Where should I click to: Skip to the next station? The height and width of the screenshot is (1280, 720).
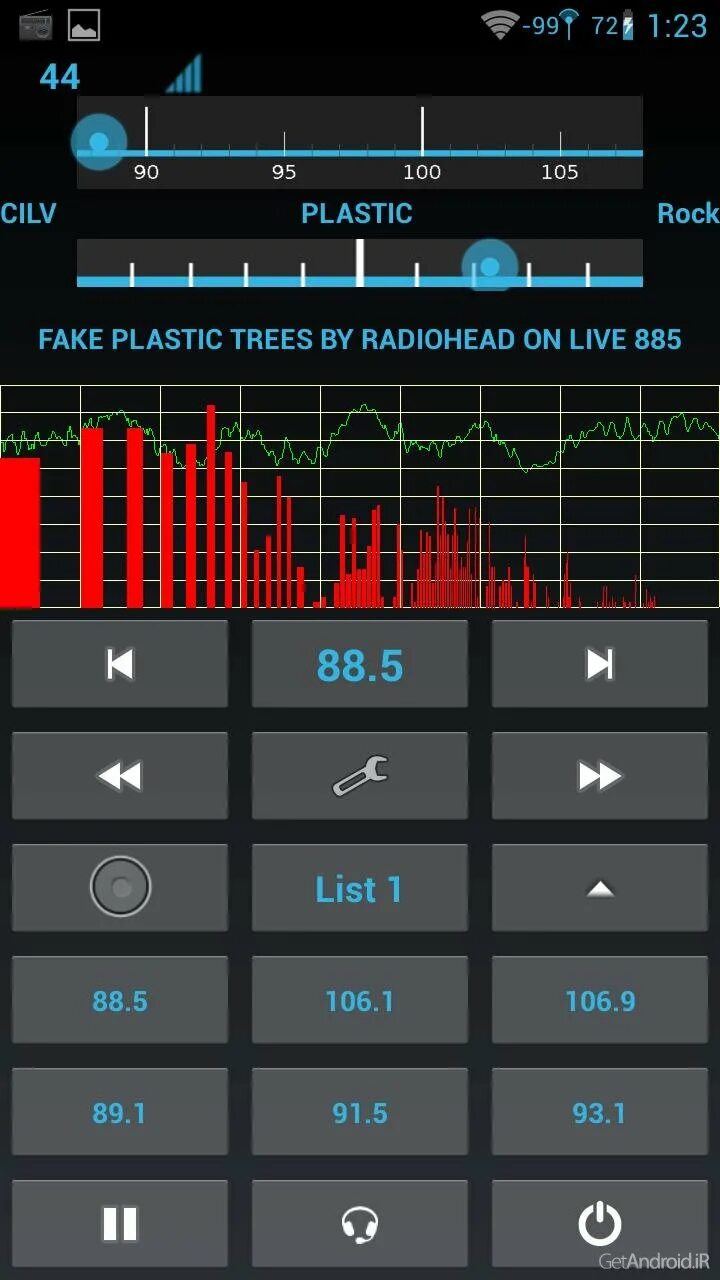(x=600, y=664)
